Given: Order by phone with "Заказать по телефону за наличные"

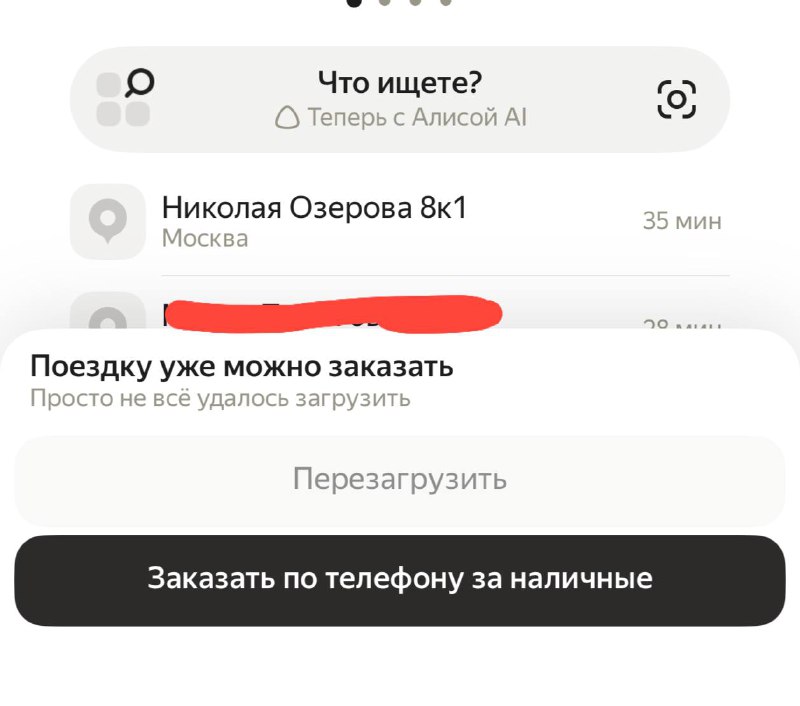Looking at the screenshot, I should (400, 579).
